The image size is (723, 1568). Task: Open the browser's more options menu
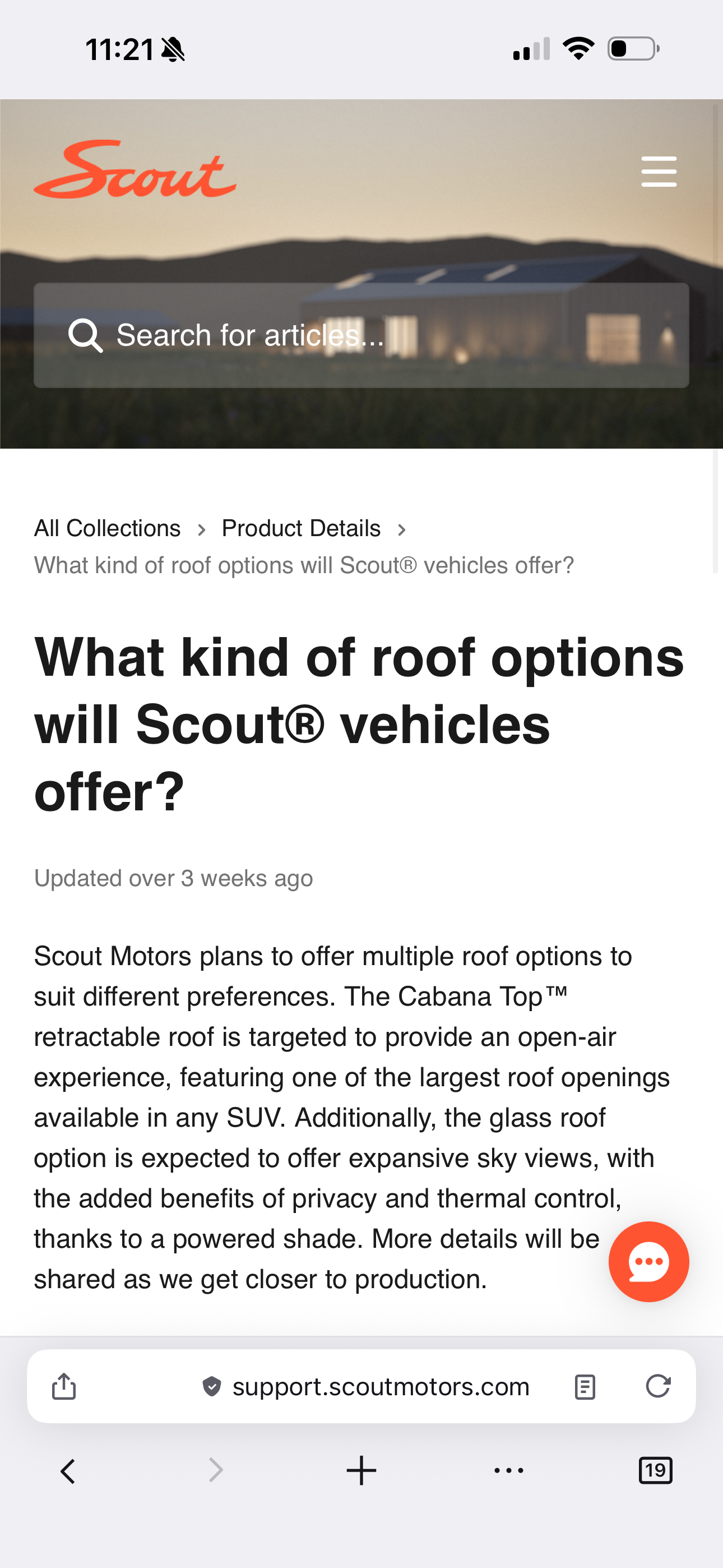click(x=508, y=1470)
